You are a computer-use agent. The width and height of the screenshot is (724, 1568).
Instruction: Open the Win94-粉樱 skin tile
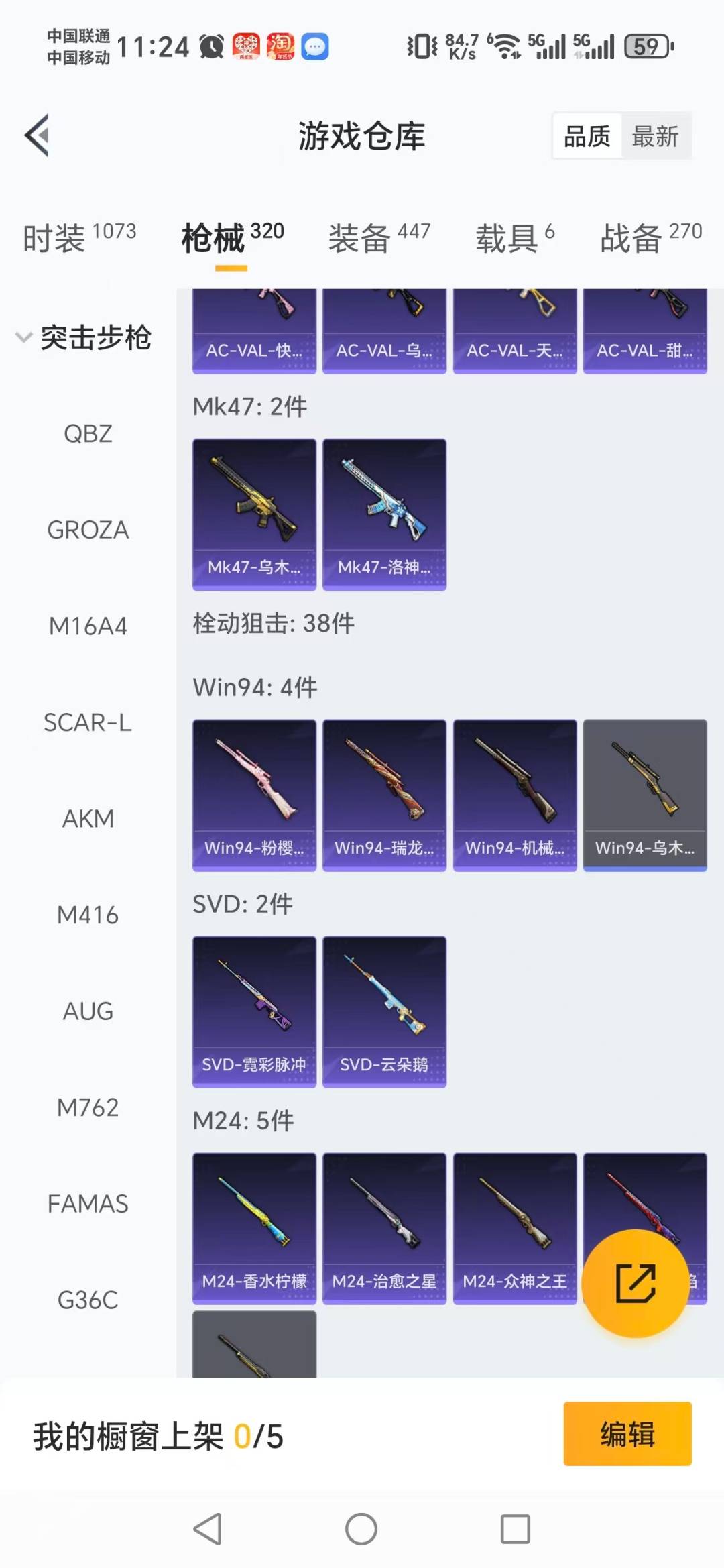pos(254,795)
